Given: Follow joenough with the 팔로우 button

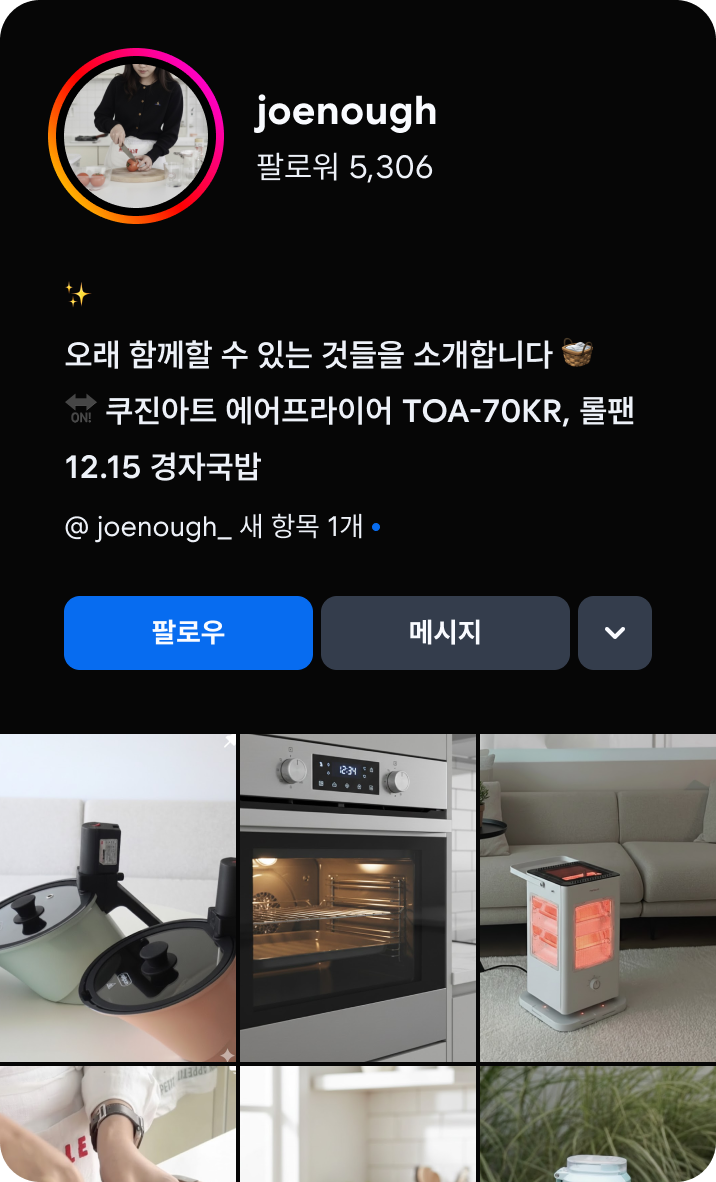Looking at the screenshot, I should pos(188,633).
